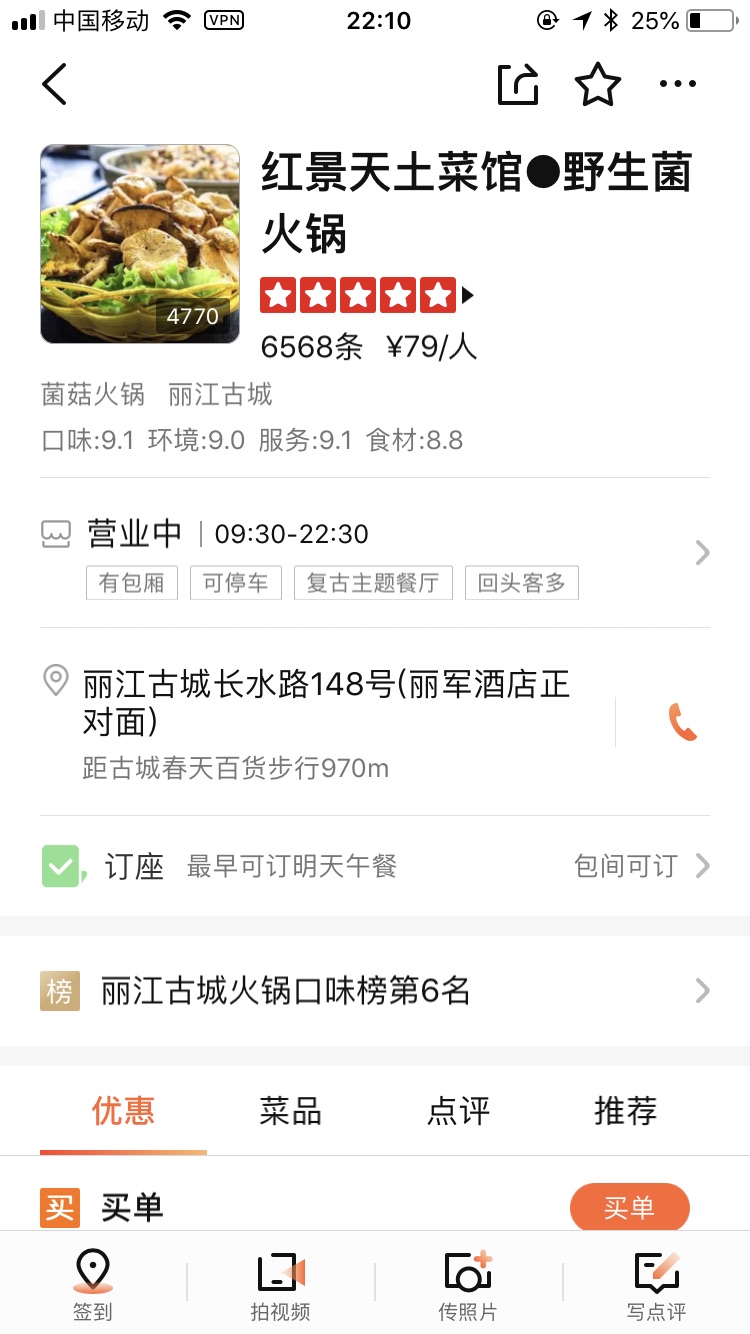Switch to the 菜品 tab

291,1111
